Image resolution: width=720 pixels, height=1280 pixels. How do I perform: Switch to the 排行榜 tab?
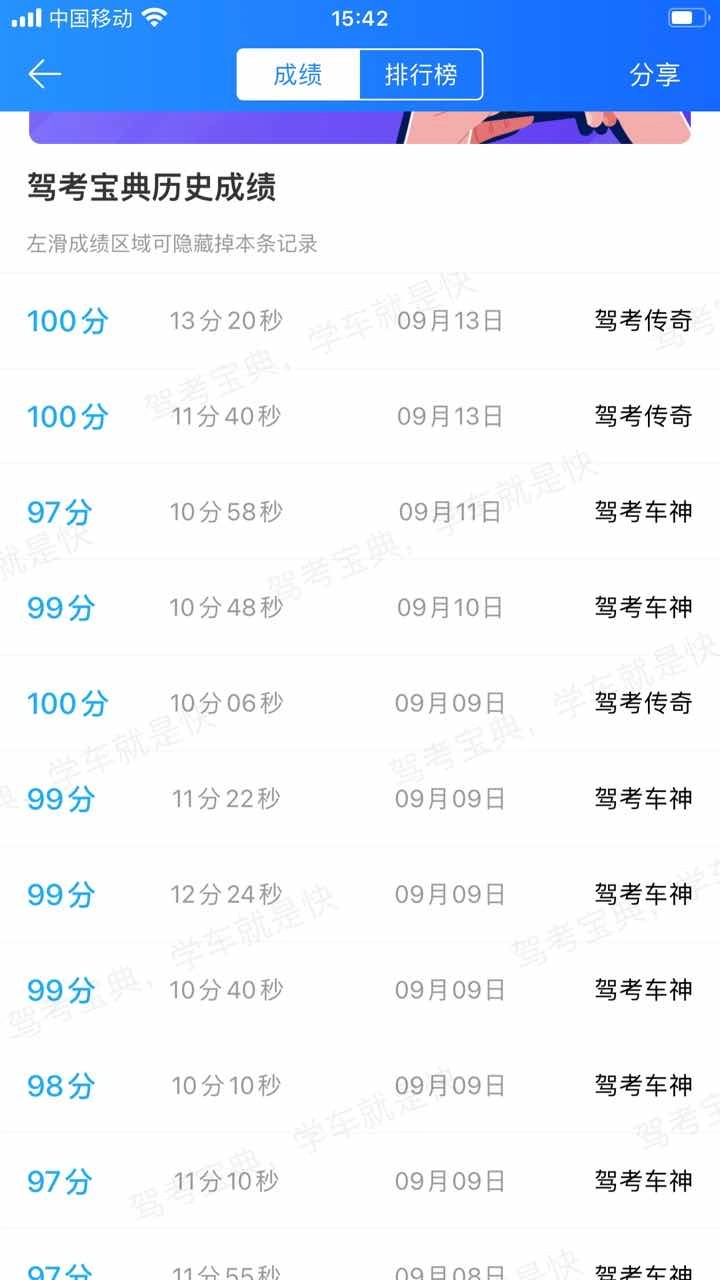tap(421, 75)
